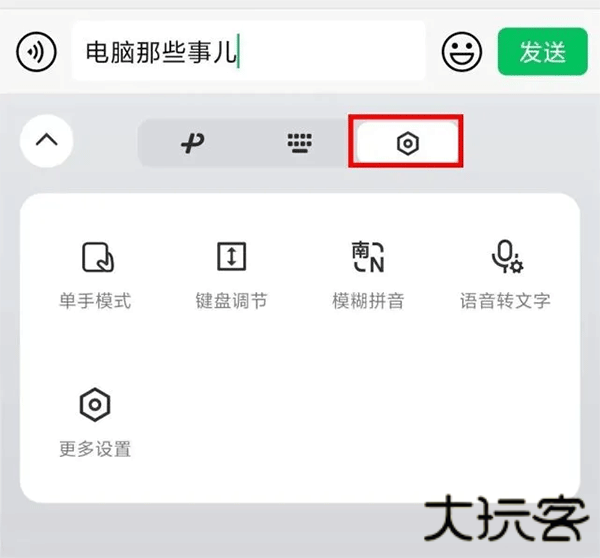This screenshot has height=558, width=600.
Task: Open 键盘调节 keyboard adjustment
Action: [x=232, y=274]
